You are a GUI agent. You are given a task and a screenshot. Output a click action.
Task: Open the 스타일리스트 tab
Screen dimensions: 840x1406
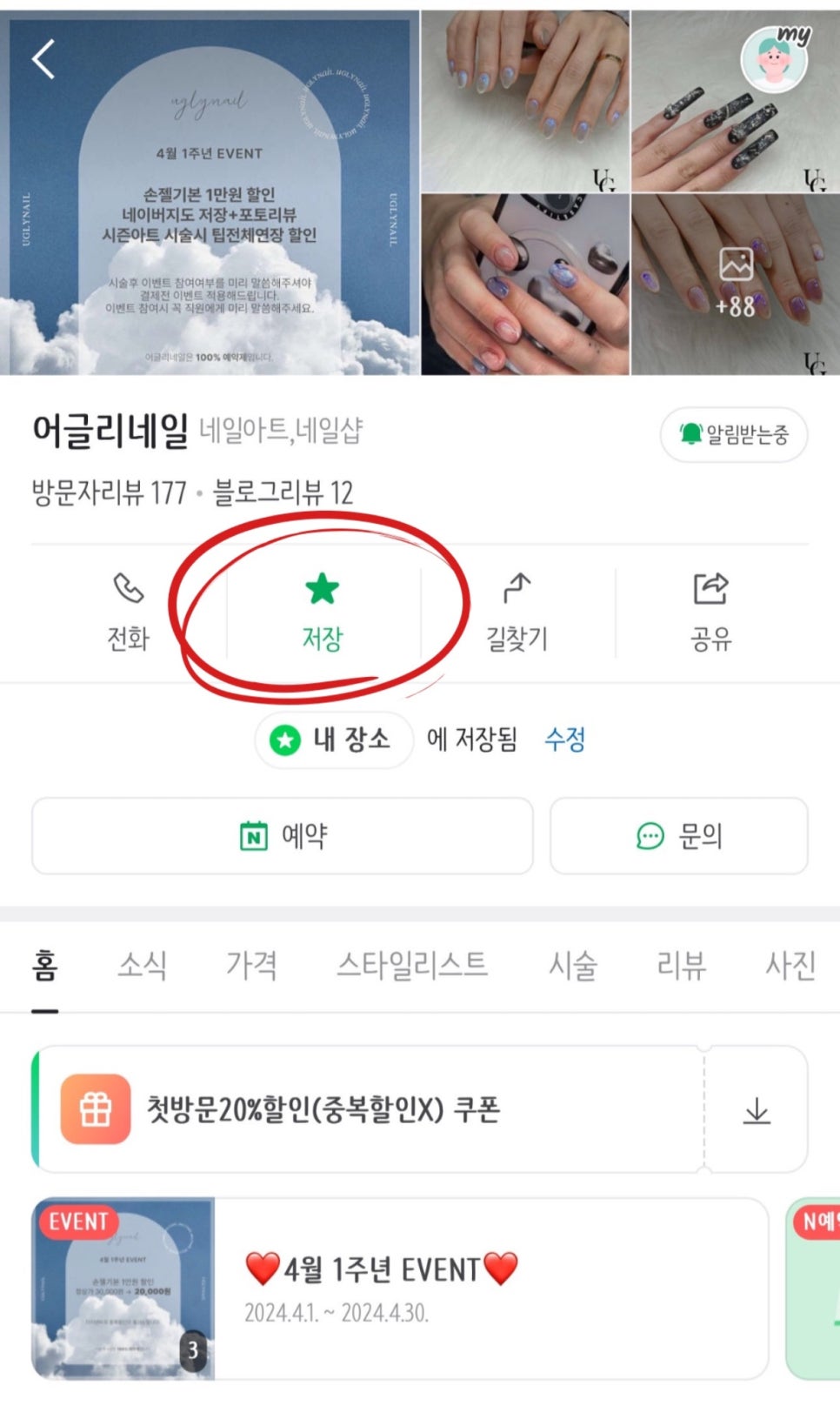coord(412,965)
